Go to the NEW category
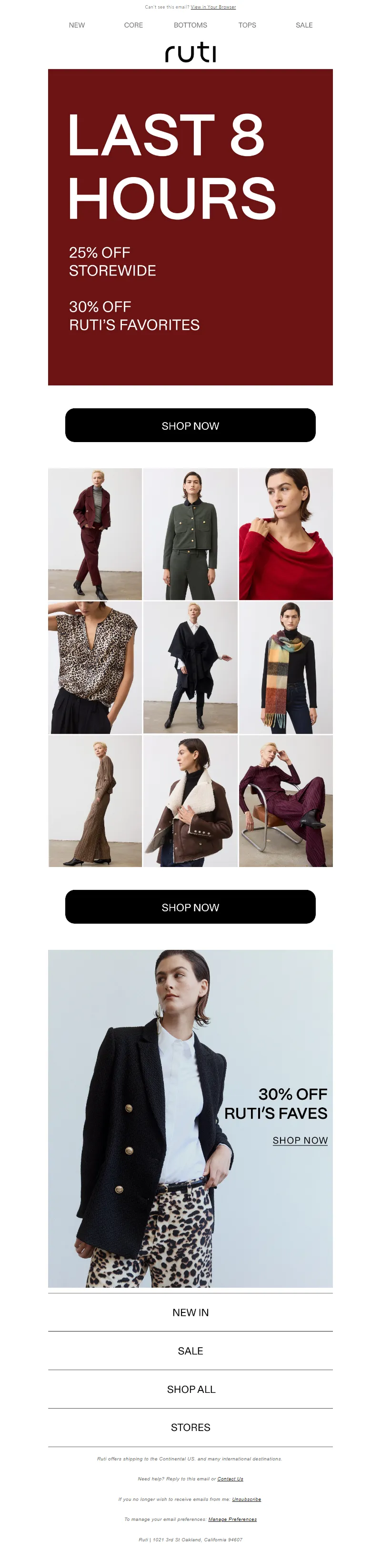This screenshot has width=381, height=1568. pyautogui.click(x=77, y=25)
